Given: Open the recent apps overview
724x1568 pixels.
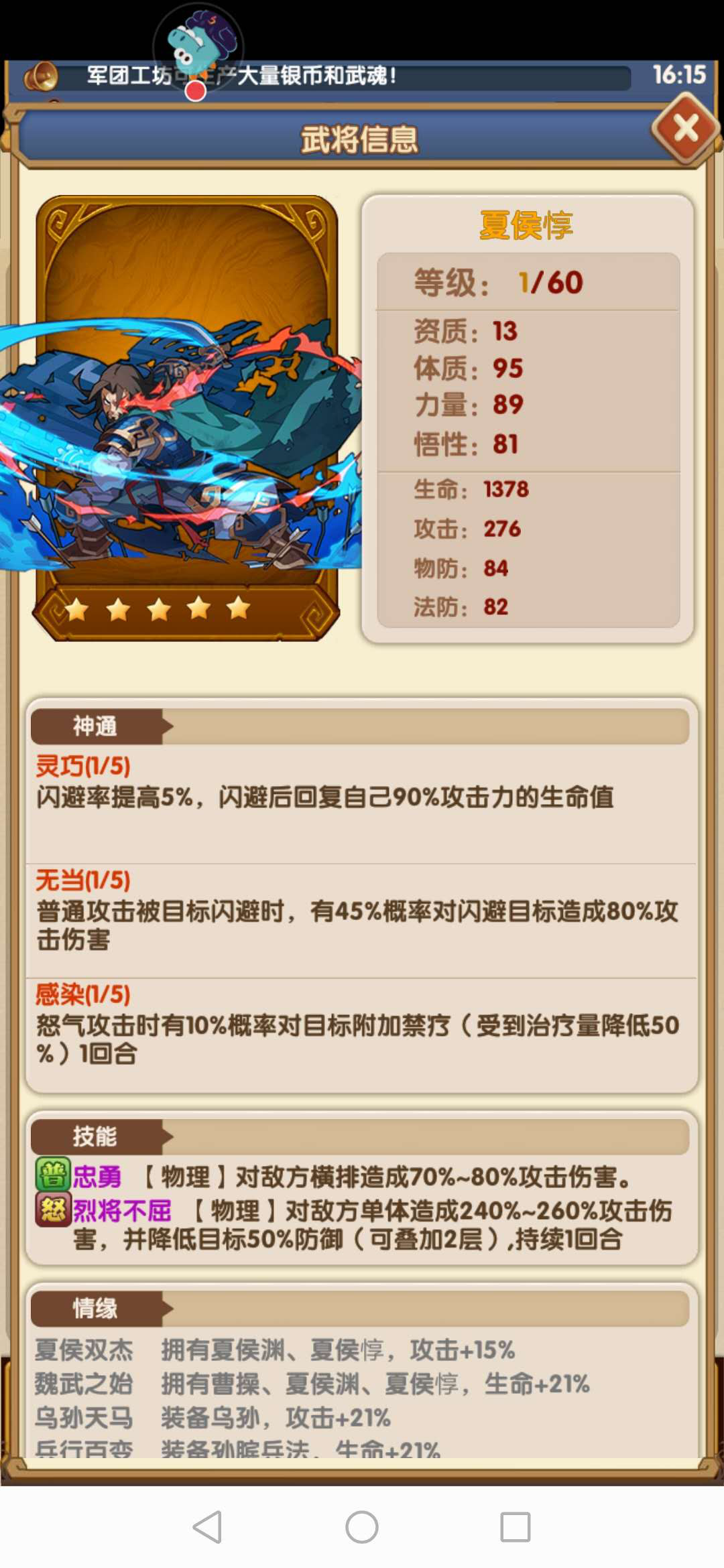Looking at the screenshot, I should coord(516,1527).
